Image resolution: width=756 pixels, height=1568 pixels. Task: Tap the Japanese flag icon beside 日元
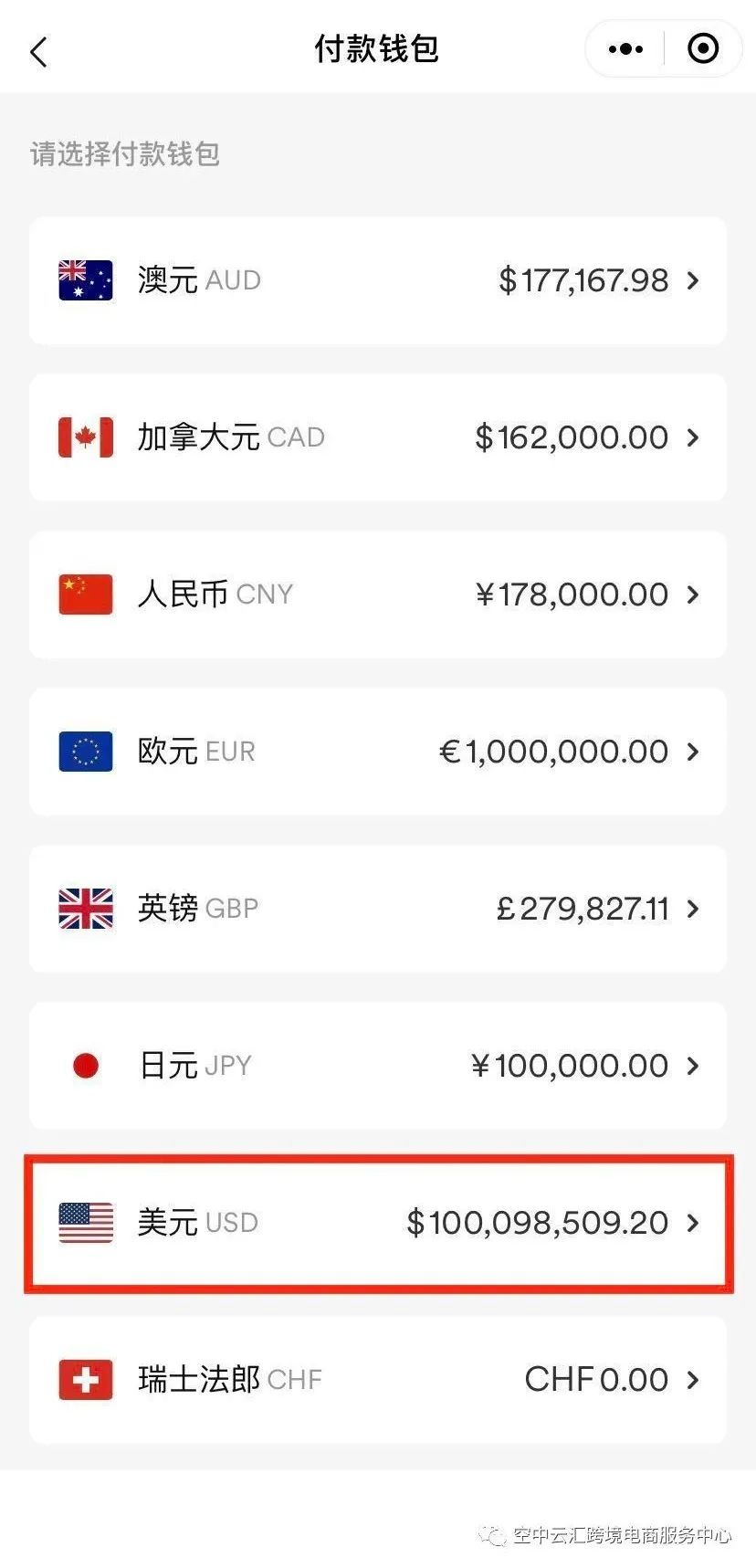85,1066
